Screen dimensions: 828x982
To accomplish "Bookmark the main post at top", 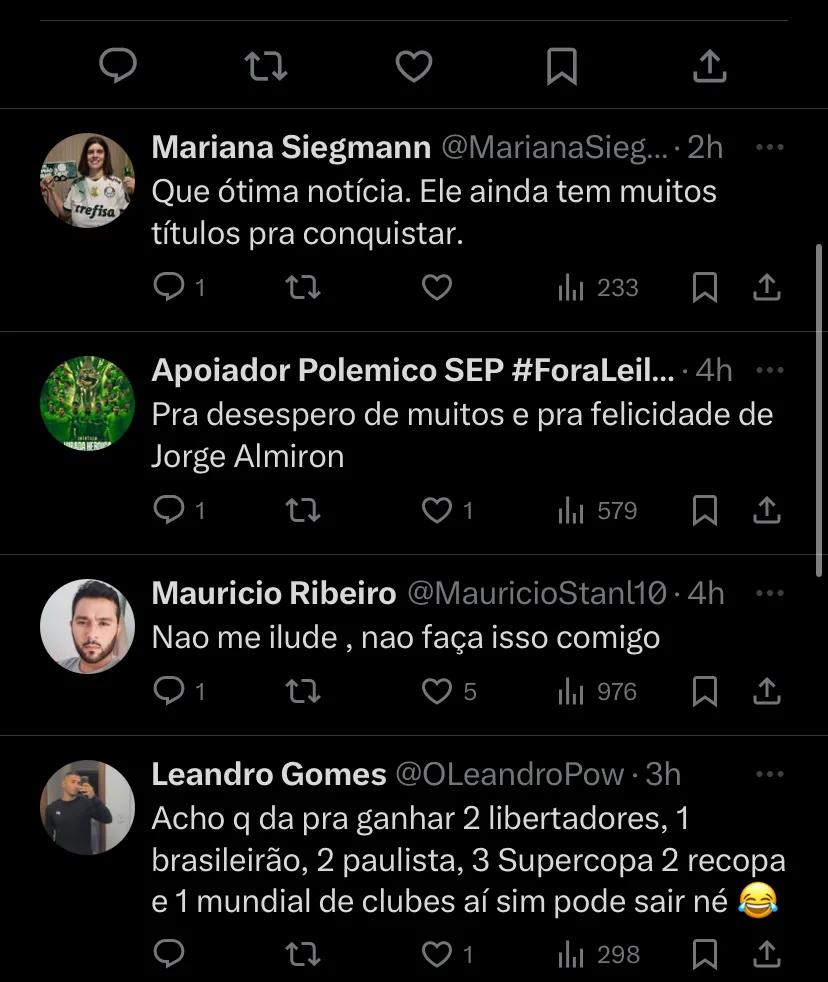I will [561, 66].
